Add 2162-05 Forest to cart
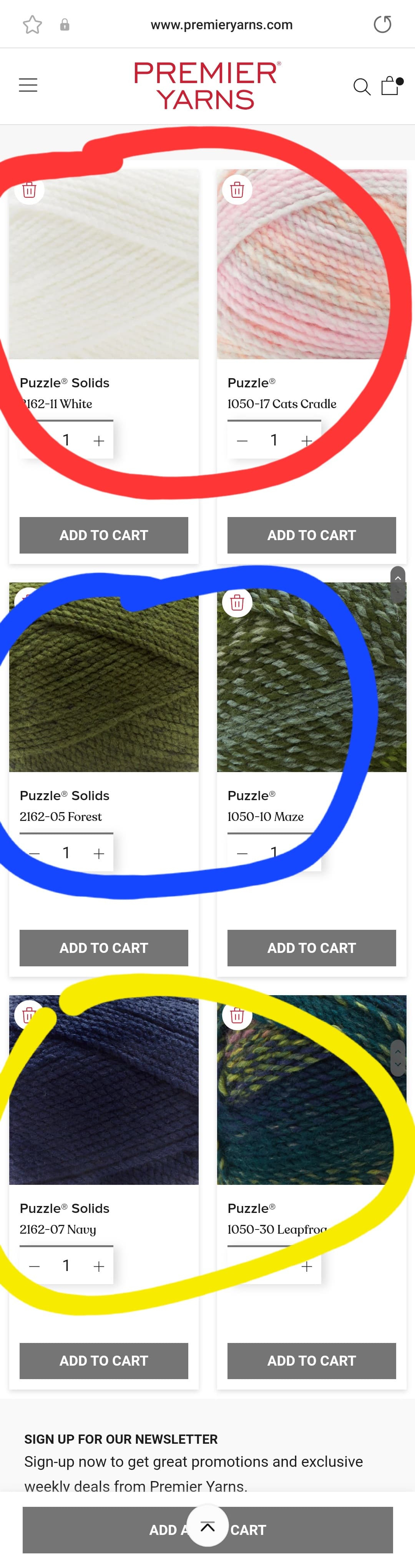The height and width of the screenshot is (1568, 415). [x=104, y=948]
